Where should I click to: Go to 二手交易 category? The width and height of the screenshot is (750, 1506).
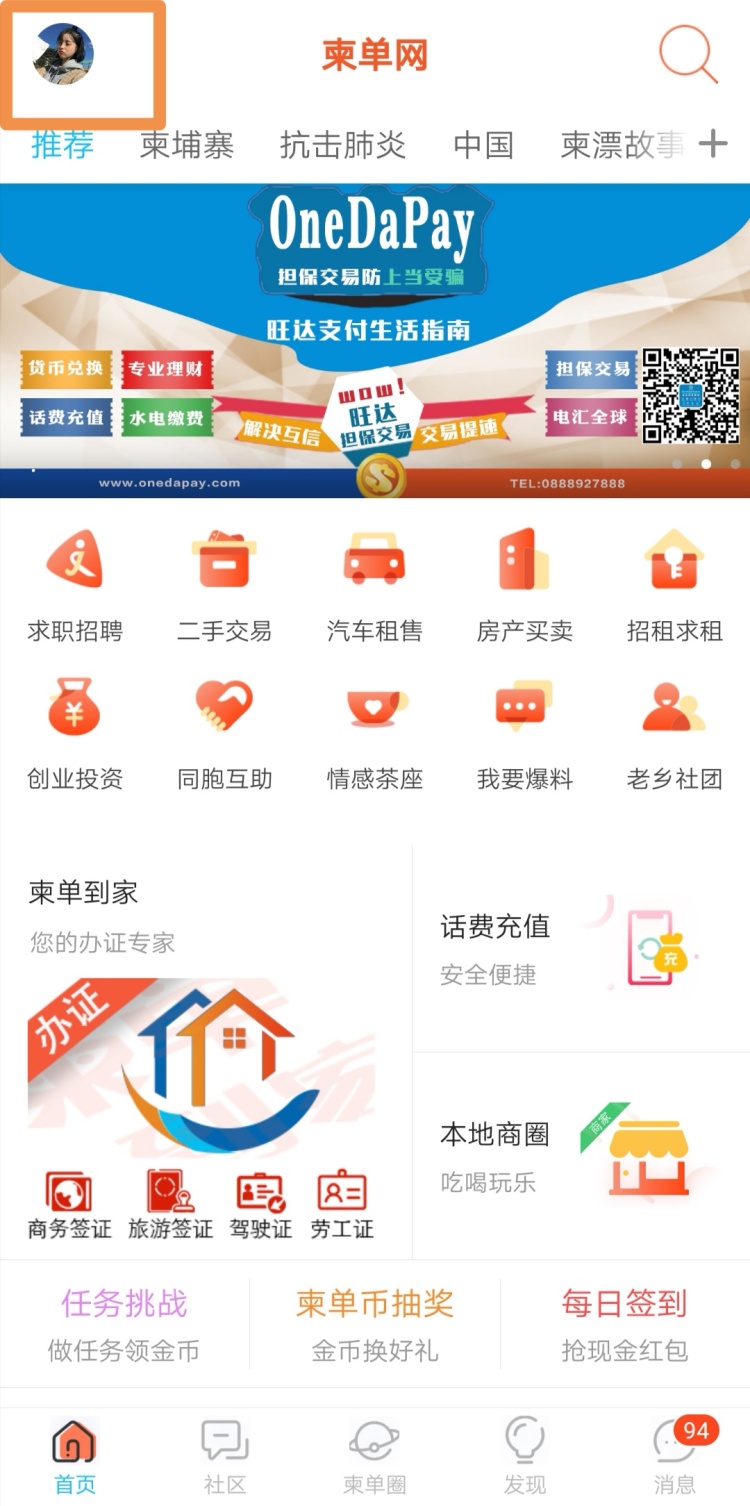(225, 585)
